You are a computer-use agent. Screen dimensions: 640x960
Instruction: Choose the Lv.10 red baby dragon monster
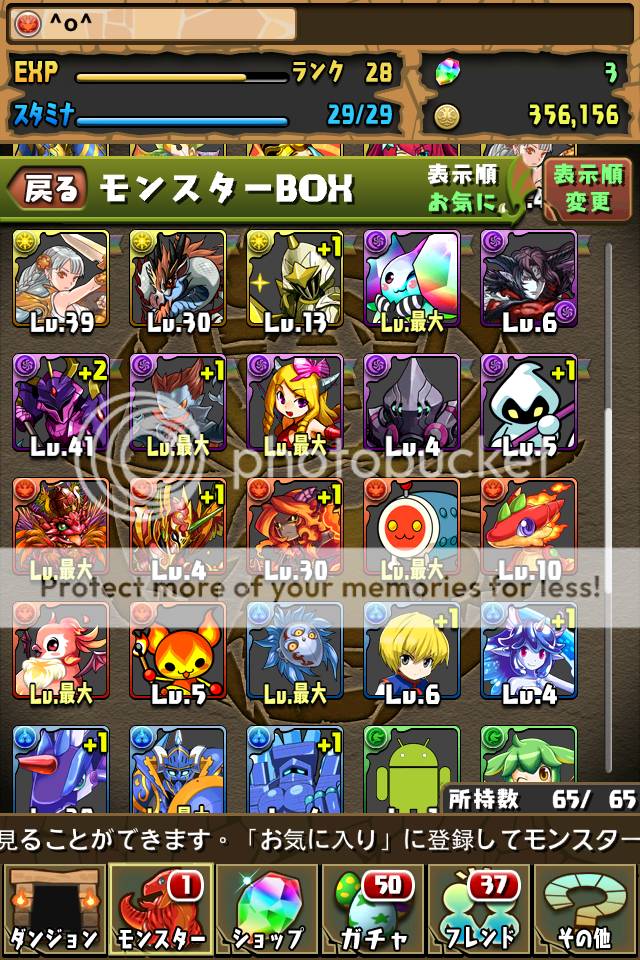[x=529, y=527]
